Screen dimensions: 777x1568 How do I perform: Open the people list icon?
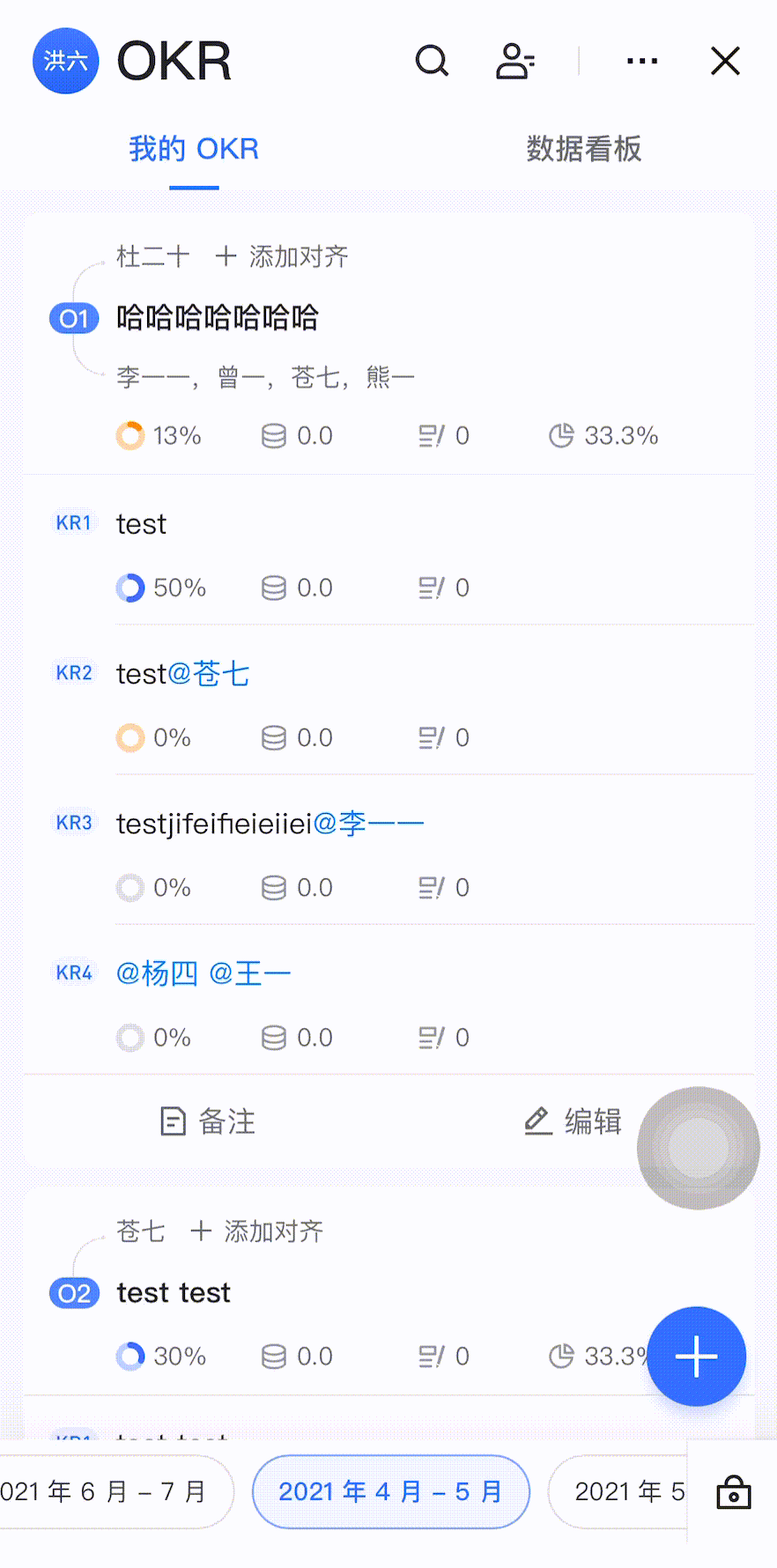point(515,61)
